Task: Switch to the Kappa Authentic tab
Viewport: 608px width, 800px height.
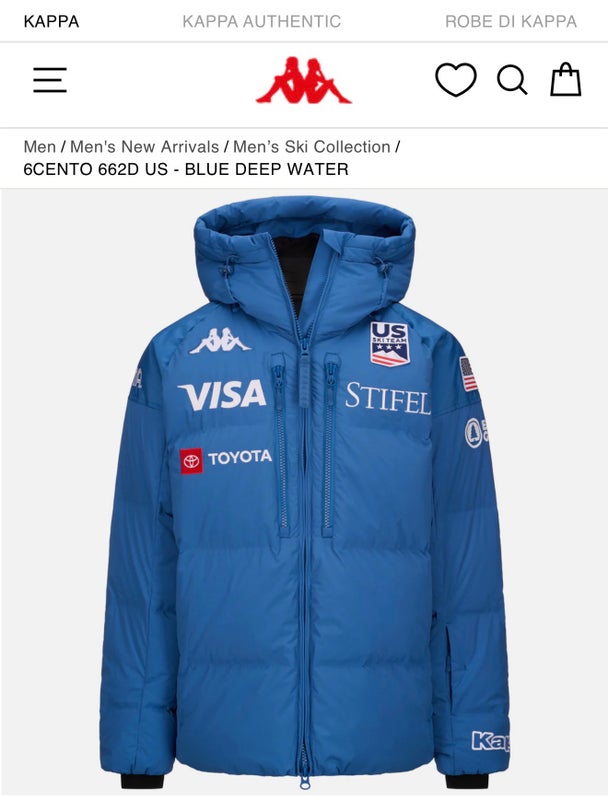Action: tap(261, 21)
